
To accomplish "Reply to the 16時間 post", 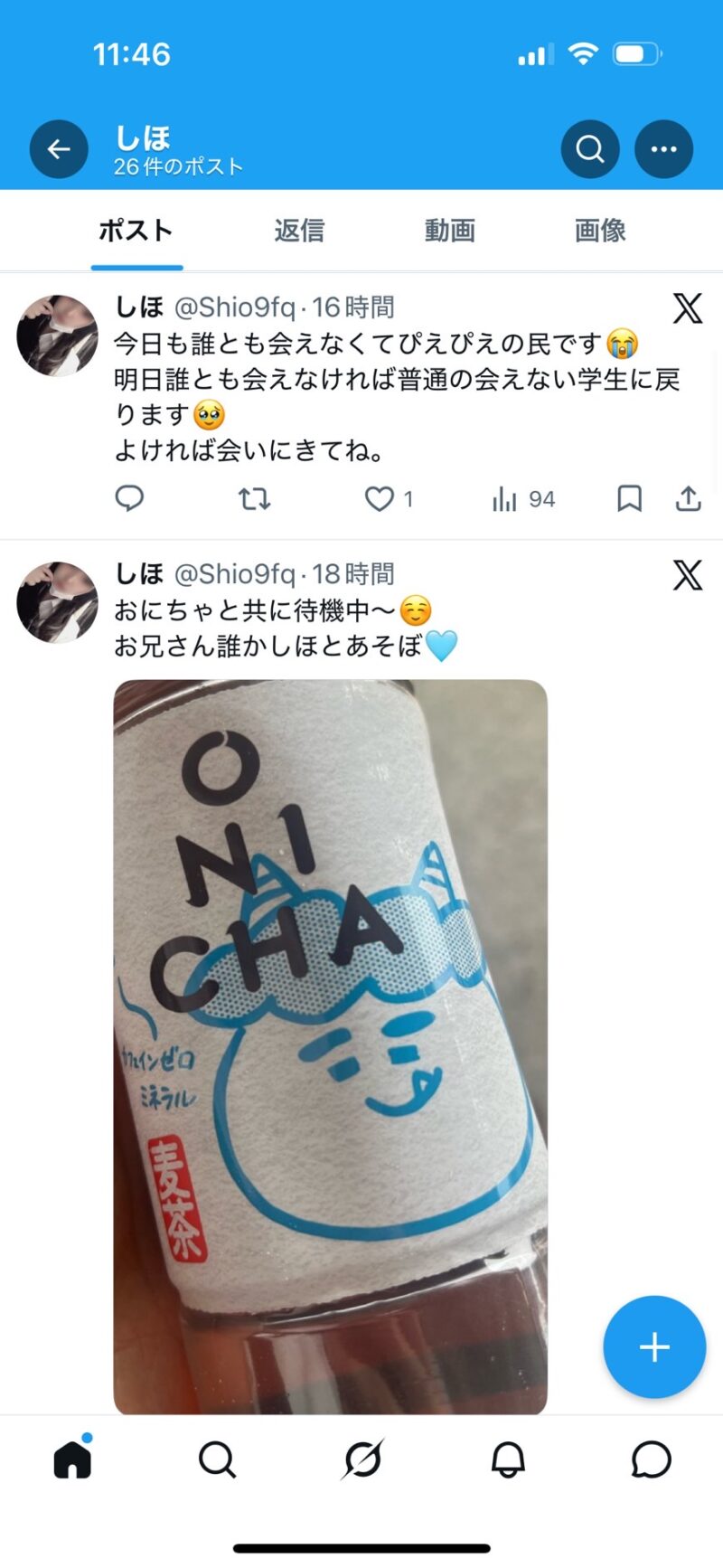I will coord(130,498).
